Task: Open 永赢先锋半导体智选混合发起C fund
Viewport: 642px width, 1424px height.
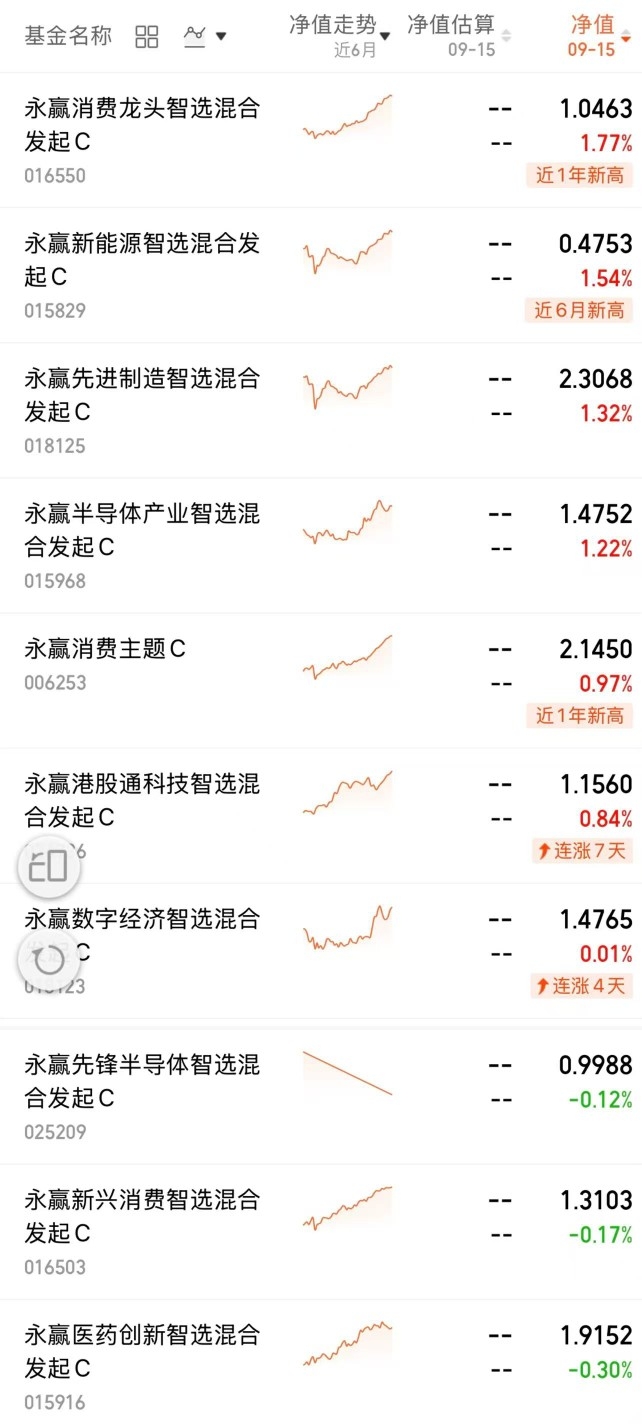Action: tap(321, 1097)
